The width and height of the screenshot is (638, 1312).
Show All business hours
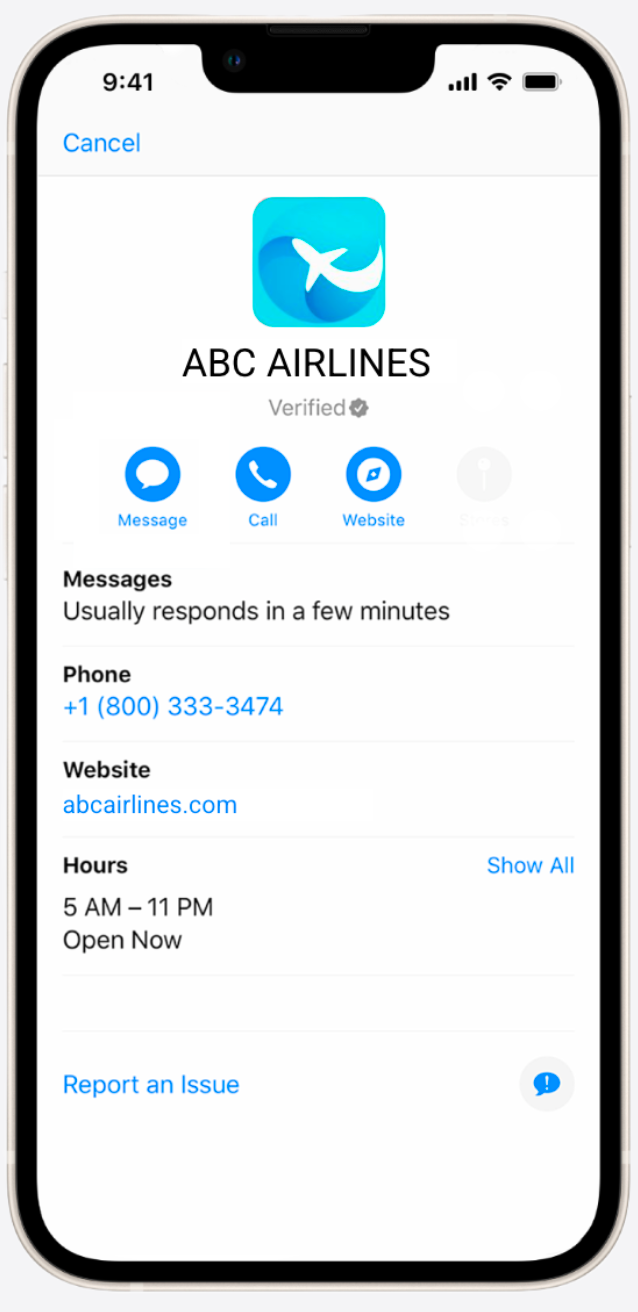[530, 866]
